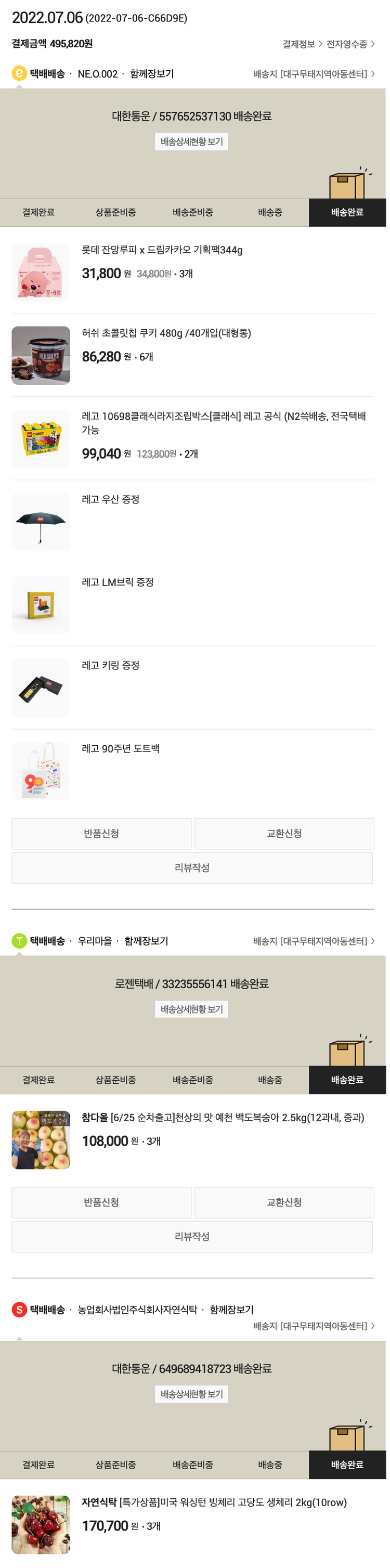Open the 롯데 잔망루피 x 드림카카오 product
Image resolution: width=390 pixels, height=1568 pixels.
point(162,250)
